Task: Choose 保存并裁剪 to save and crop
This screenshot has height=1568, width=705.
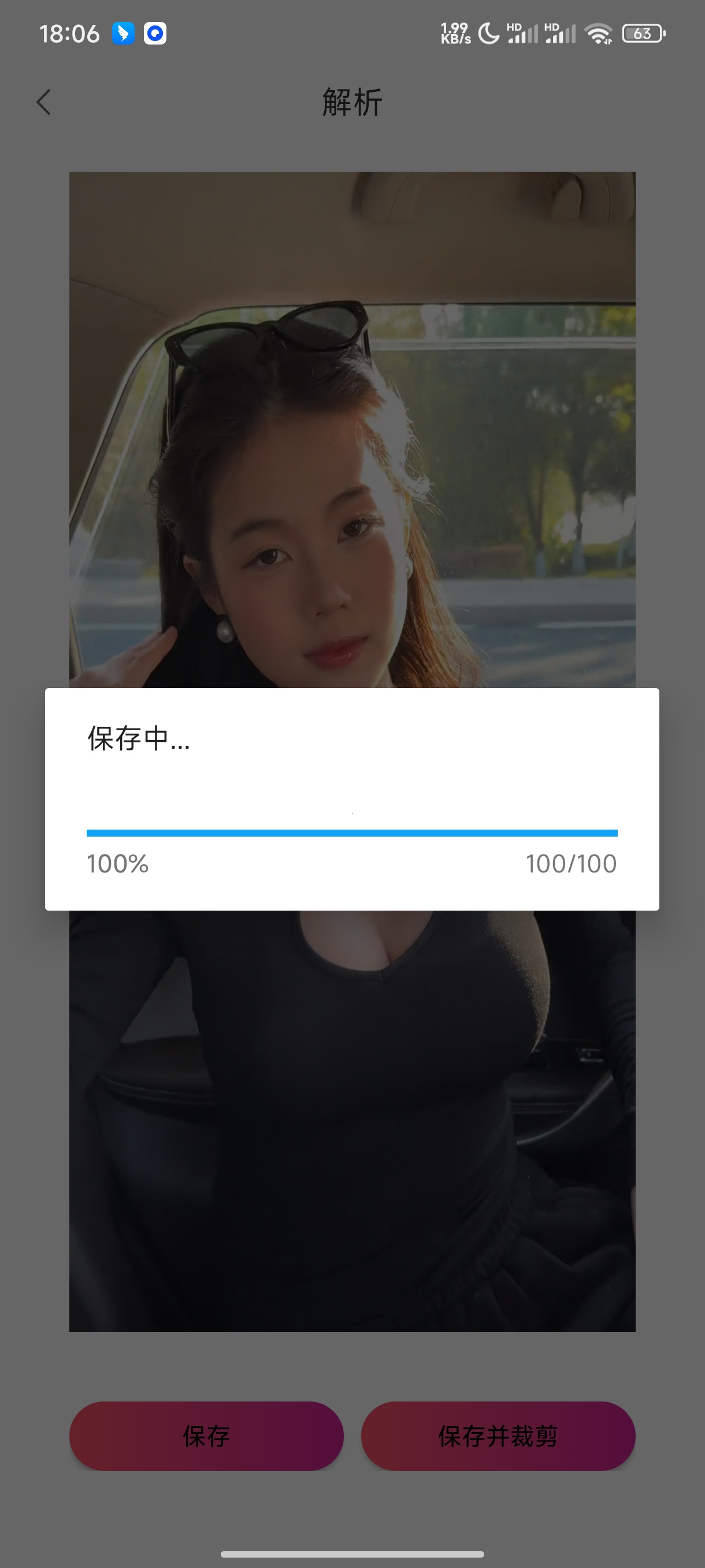Action: point(498,1436)
